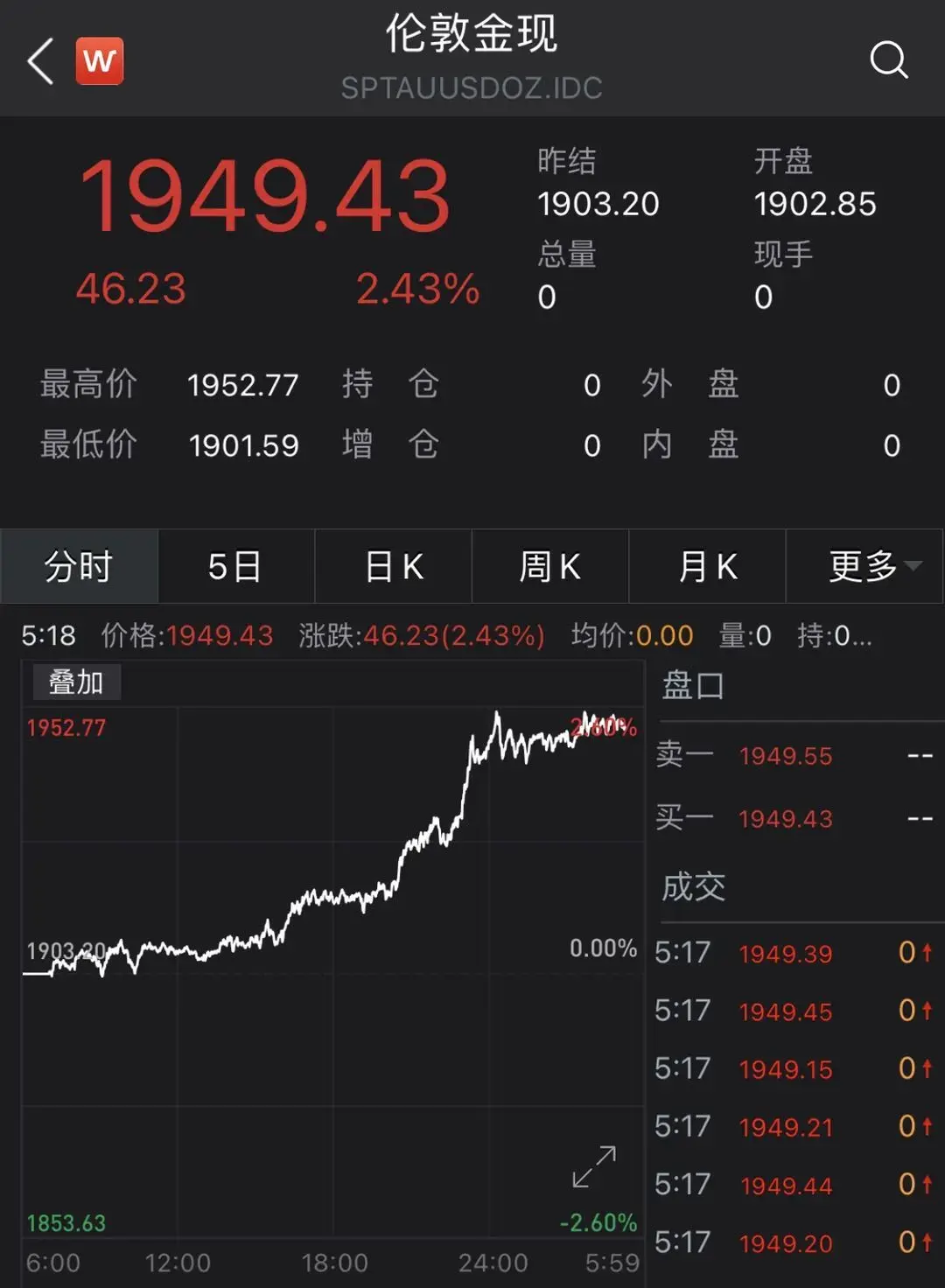The width and height of the screenshot is (945, 1288).
Task: Switch to the 周K weekly tab
Action: [x=549, y=566]
